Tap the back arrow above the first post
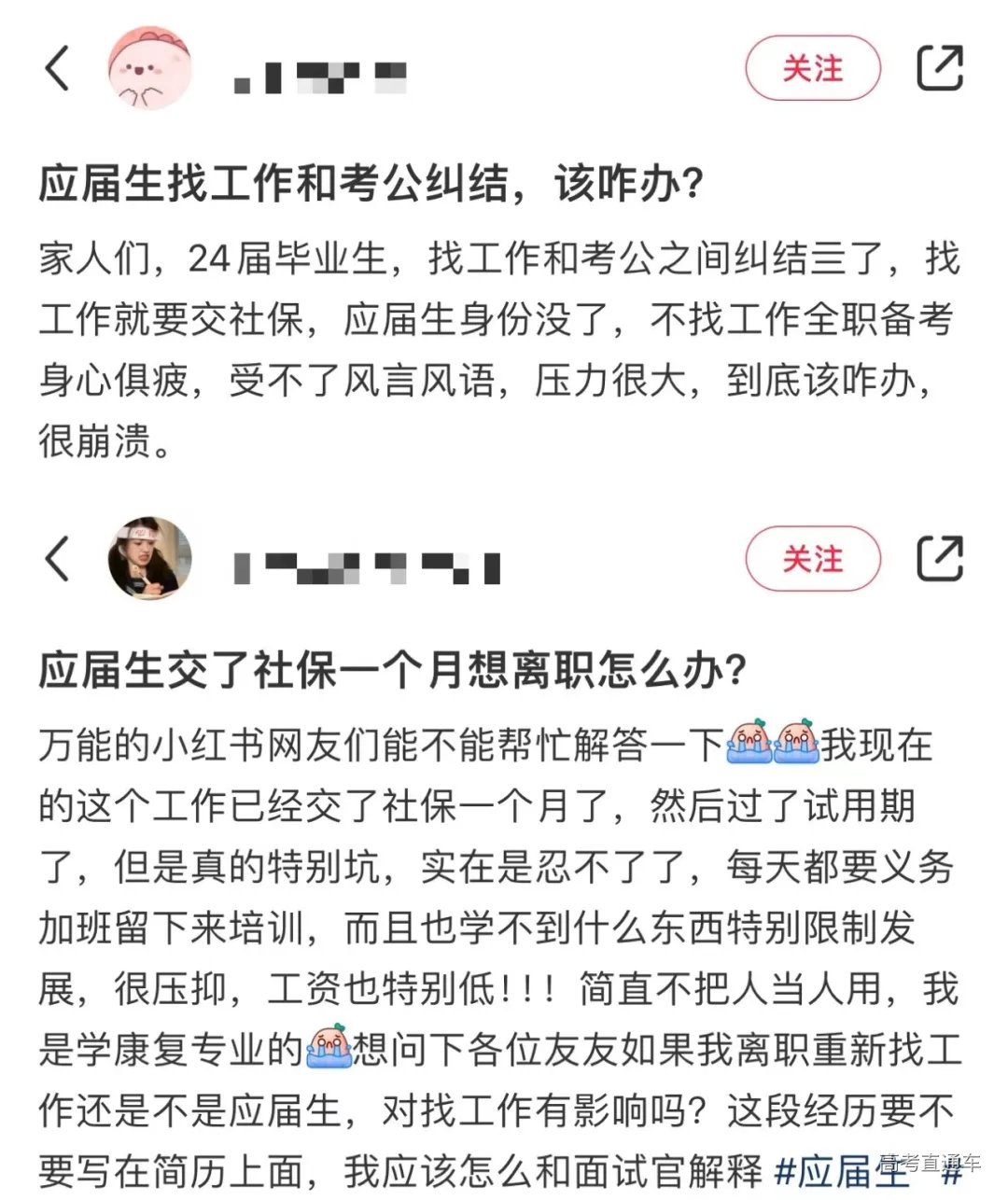The image size is (1008, 1200). [58, 69]
